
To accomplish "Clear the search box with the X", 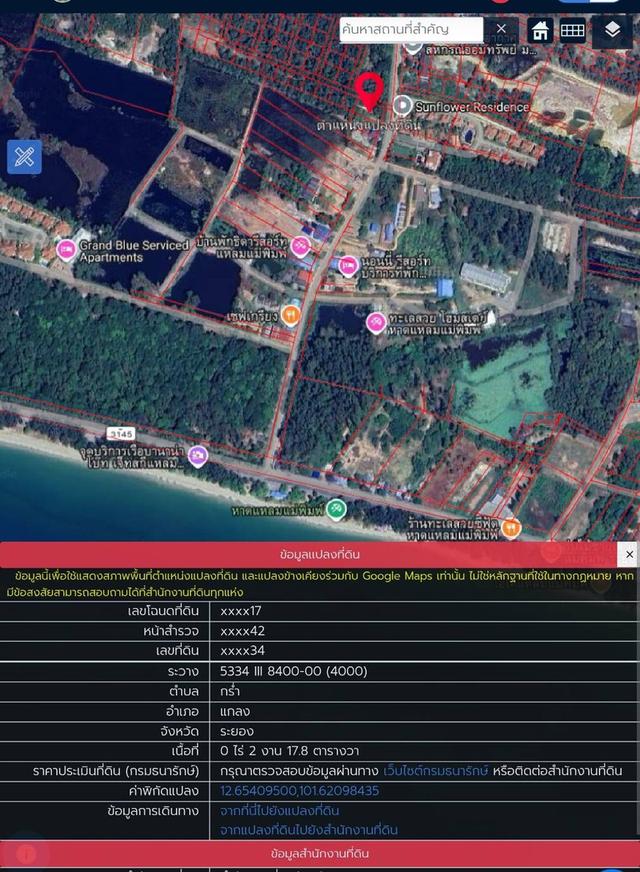I will [x=501, y=30].
